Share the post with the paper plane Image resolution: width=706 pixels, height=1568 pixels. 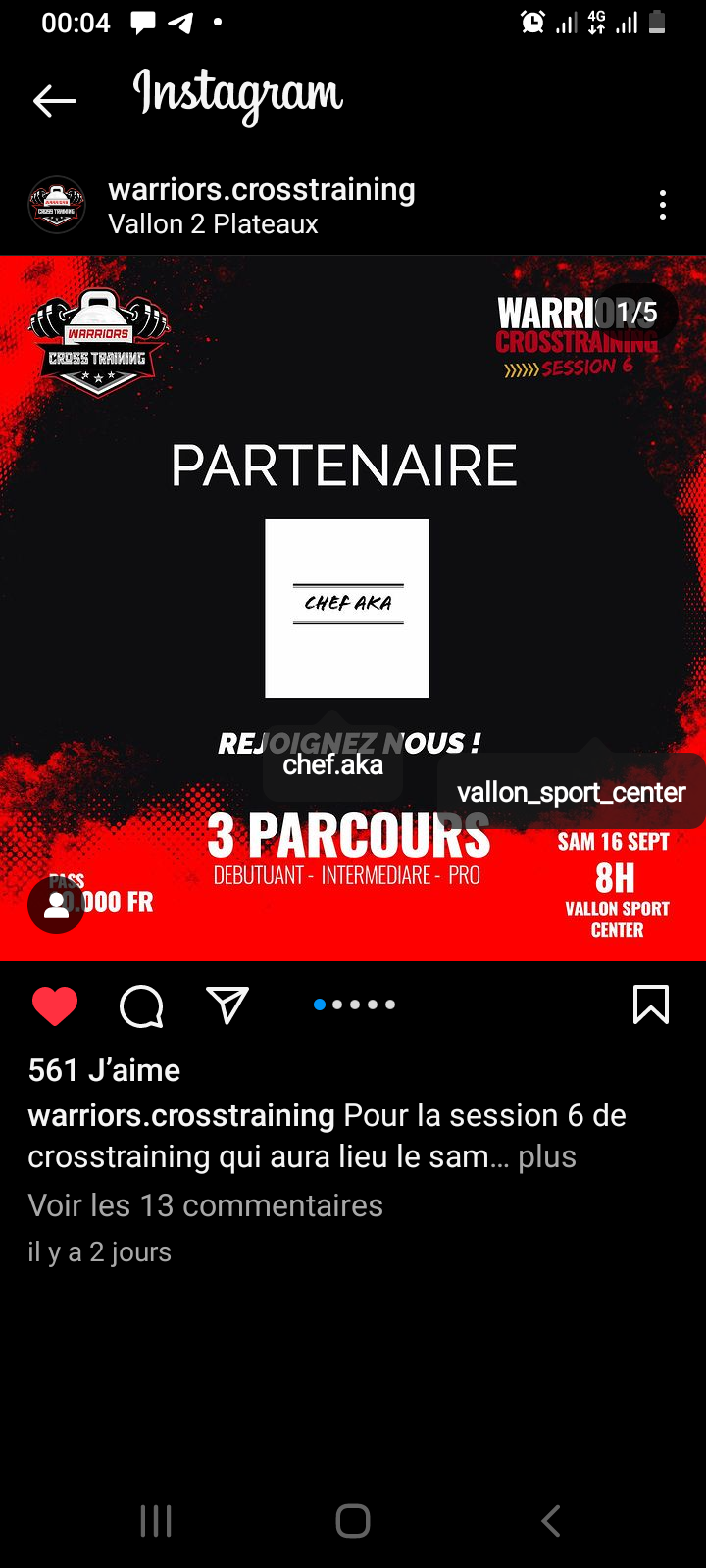(x=227, y=1005)
